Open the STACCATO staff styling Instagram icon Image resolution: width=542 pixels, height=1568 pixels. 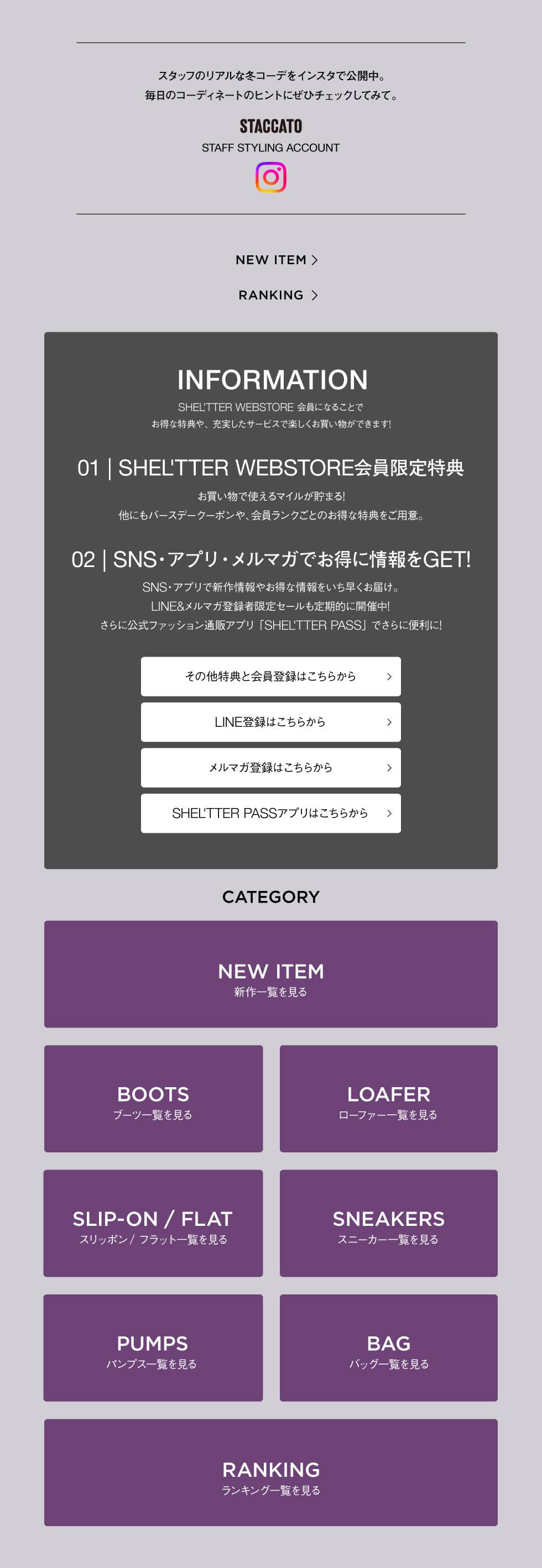[x=271, y=177]
